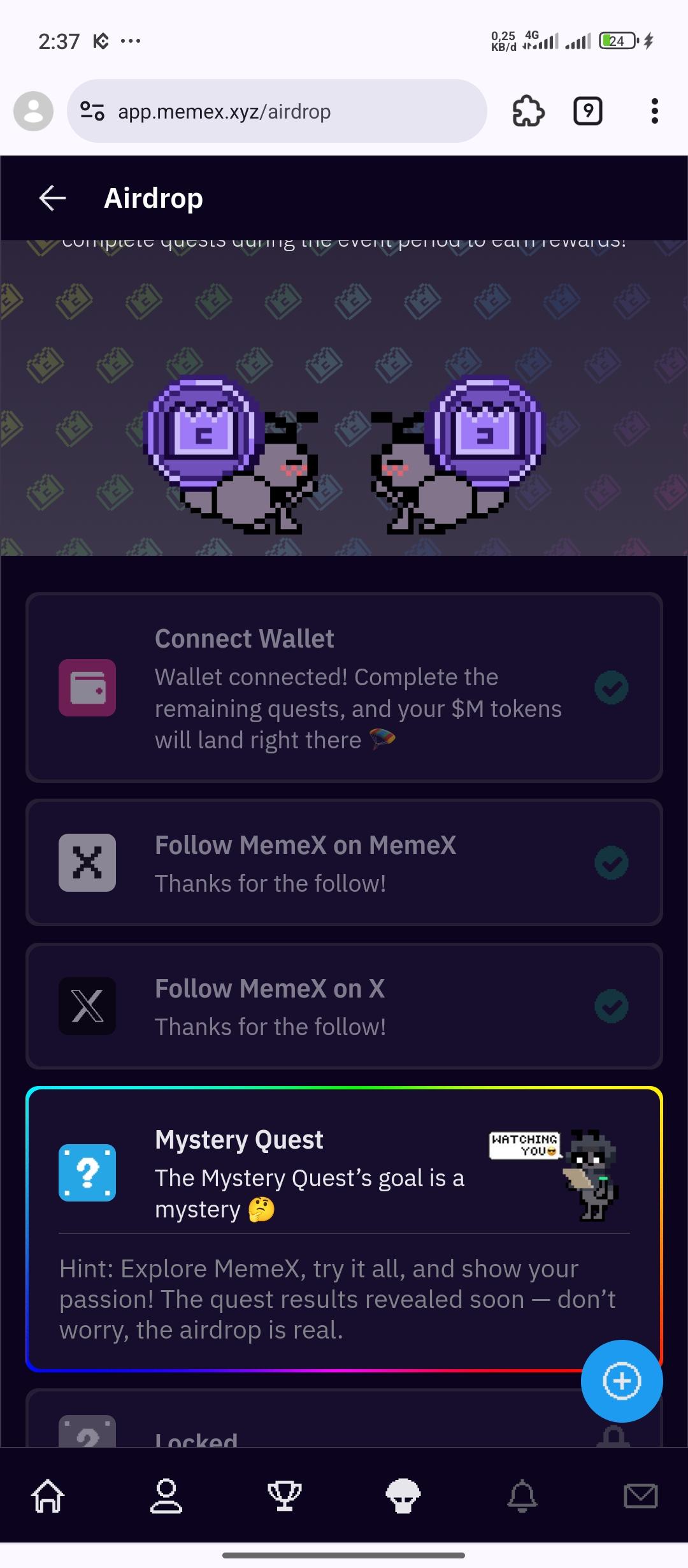688x1568 pixels.
Task: Switch to the airdrop parachute tab
Action: click(x=403, y=1496)
